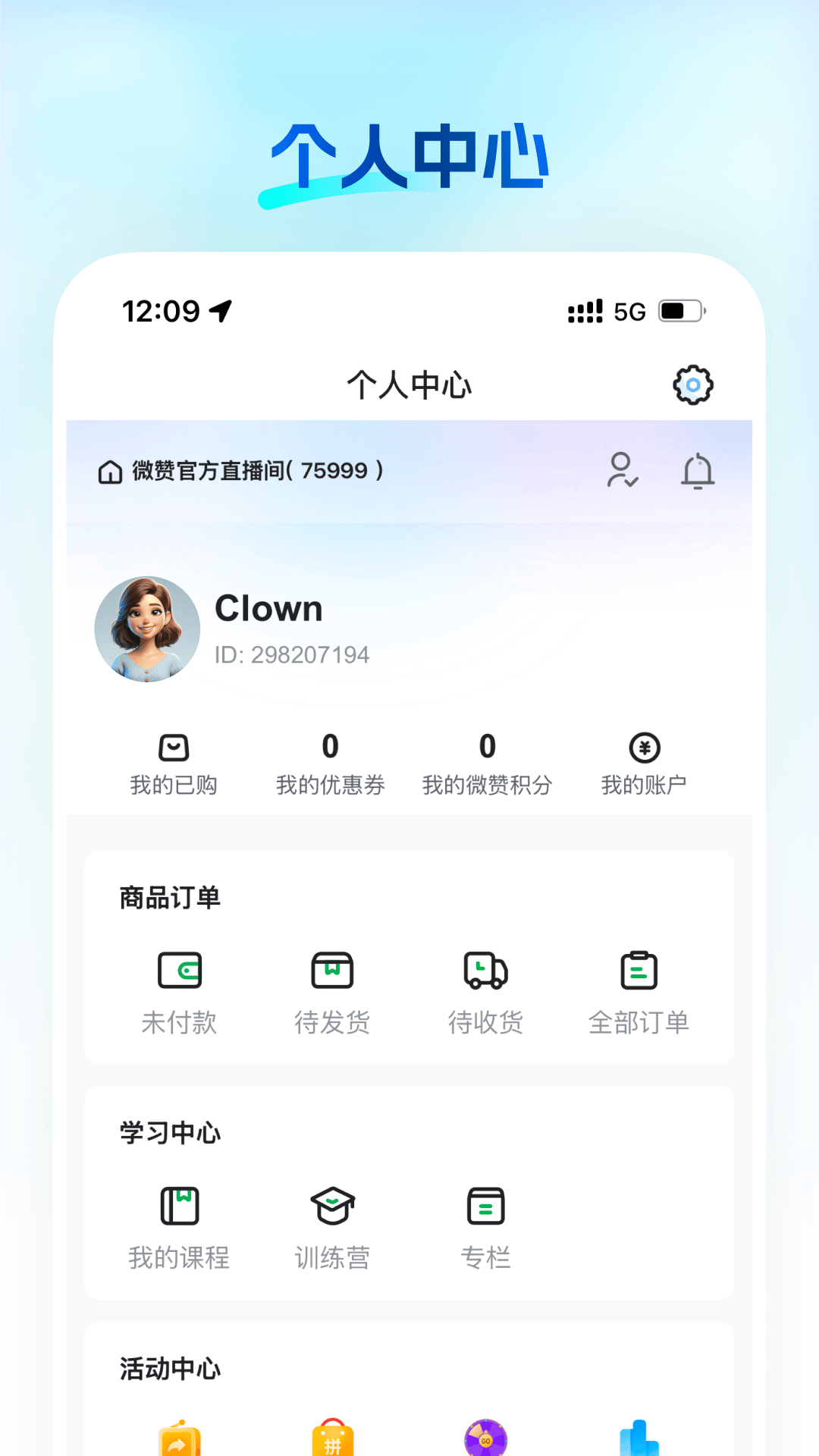This screenshot has width=819, height=1456.
Task: View 专栏 column icon
Action: (486, 1205)
